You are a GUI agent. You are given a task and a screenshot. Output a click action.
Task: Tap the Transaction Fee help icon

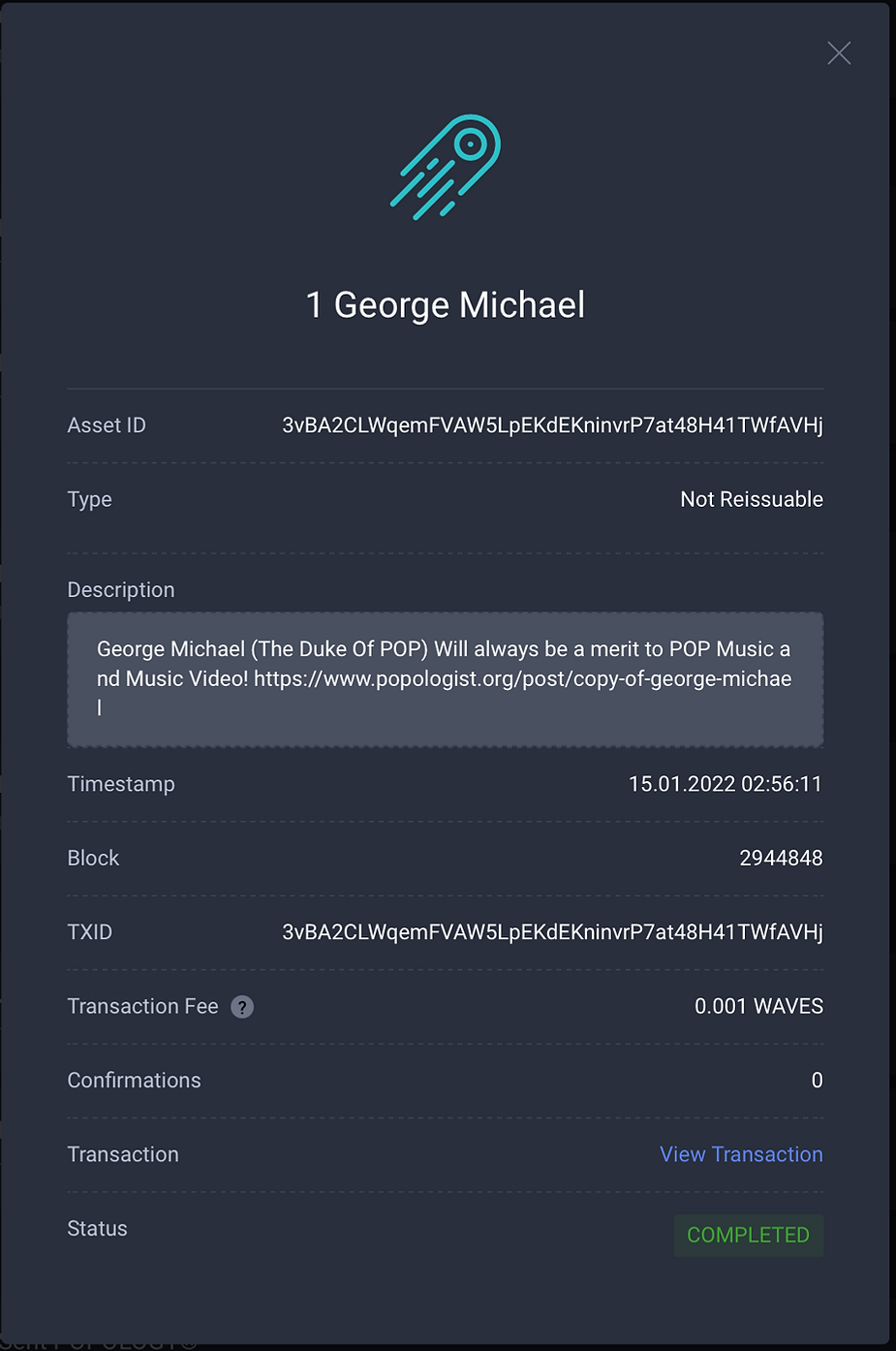point(242,1007)
